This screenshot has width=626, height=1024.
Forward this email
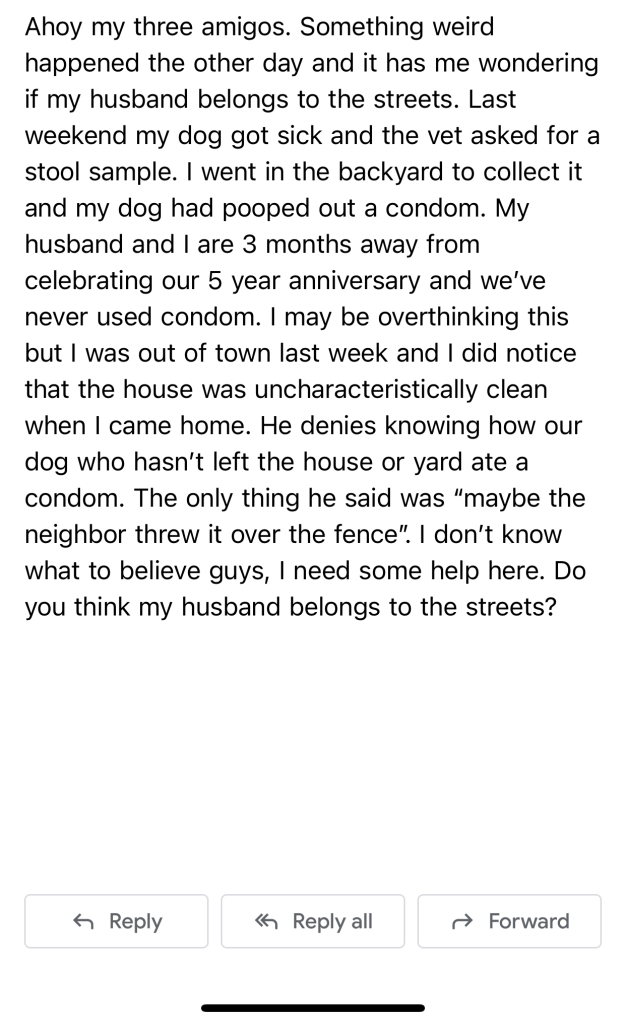pyautogui.click(x=509, y=921)
